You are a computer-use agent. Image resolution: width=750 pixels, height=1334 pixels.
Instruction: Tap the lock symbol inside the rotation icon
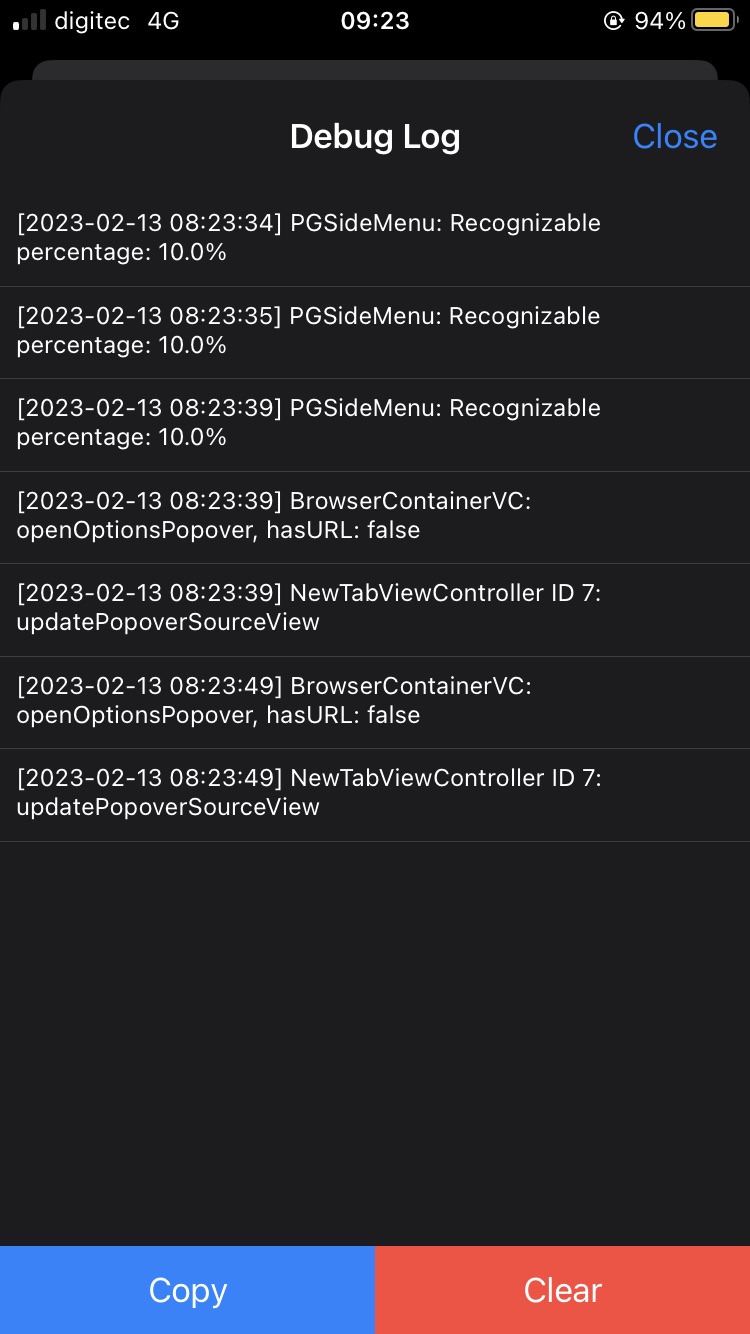click(x=615, y=20)
